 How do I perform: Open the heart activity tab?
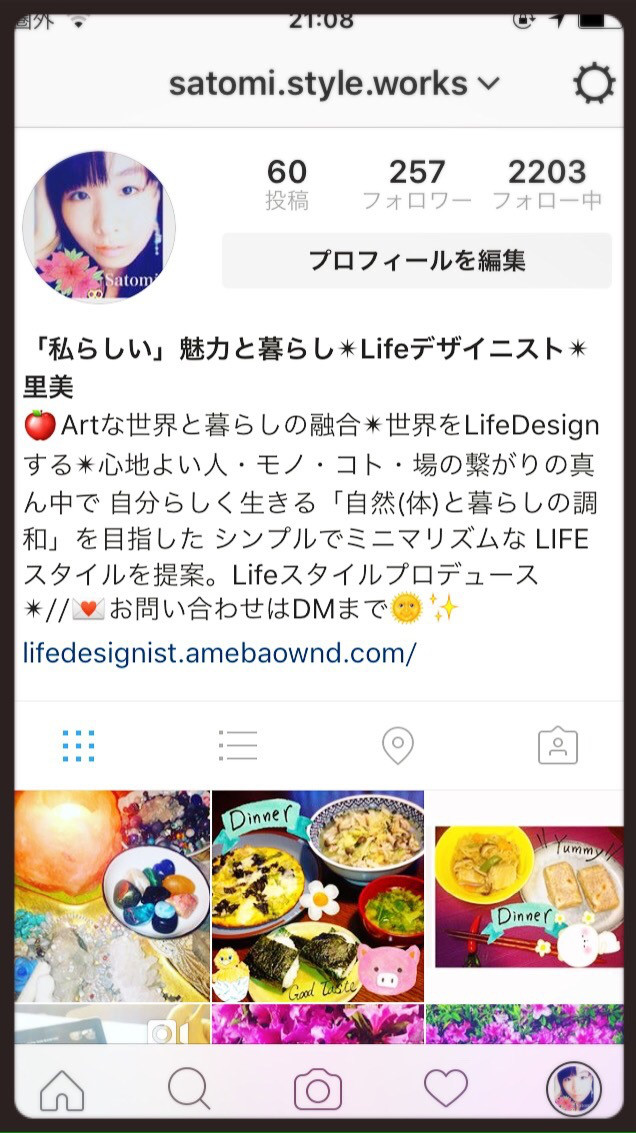point(446,1089)
